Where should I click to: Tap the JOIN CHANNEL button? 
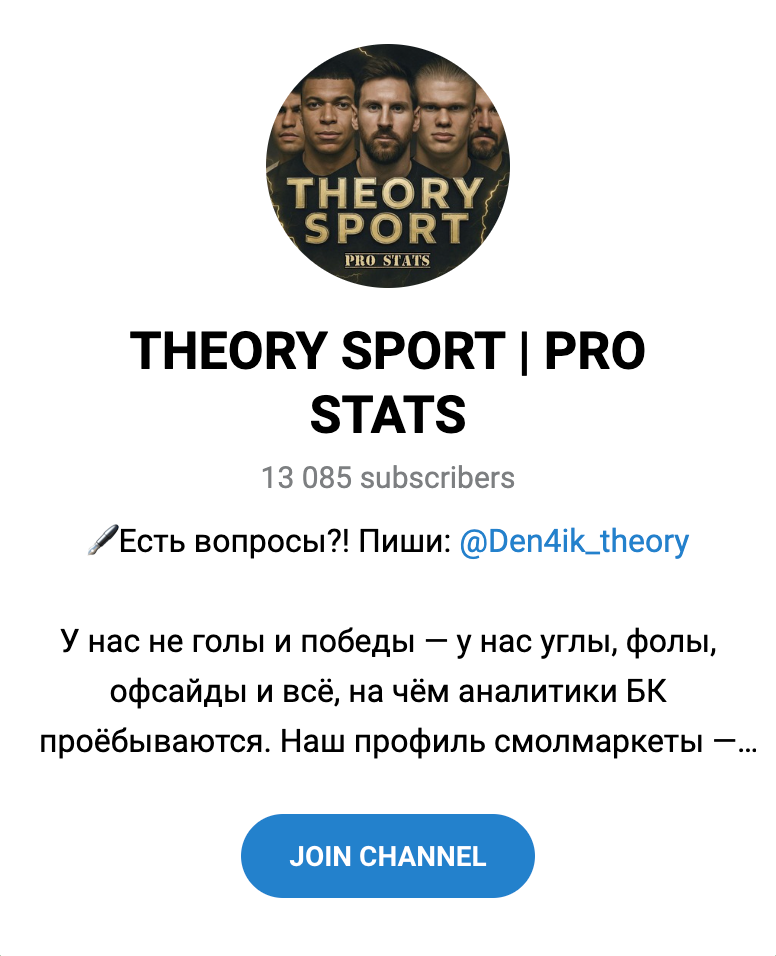coord(387,856)
